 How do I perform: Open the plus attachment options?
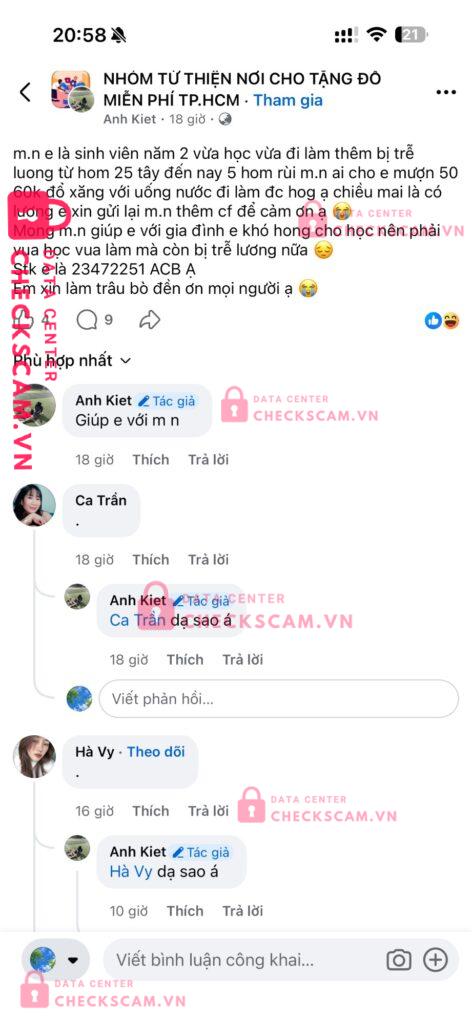(x=435, y=960)
